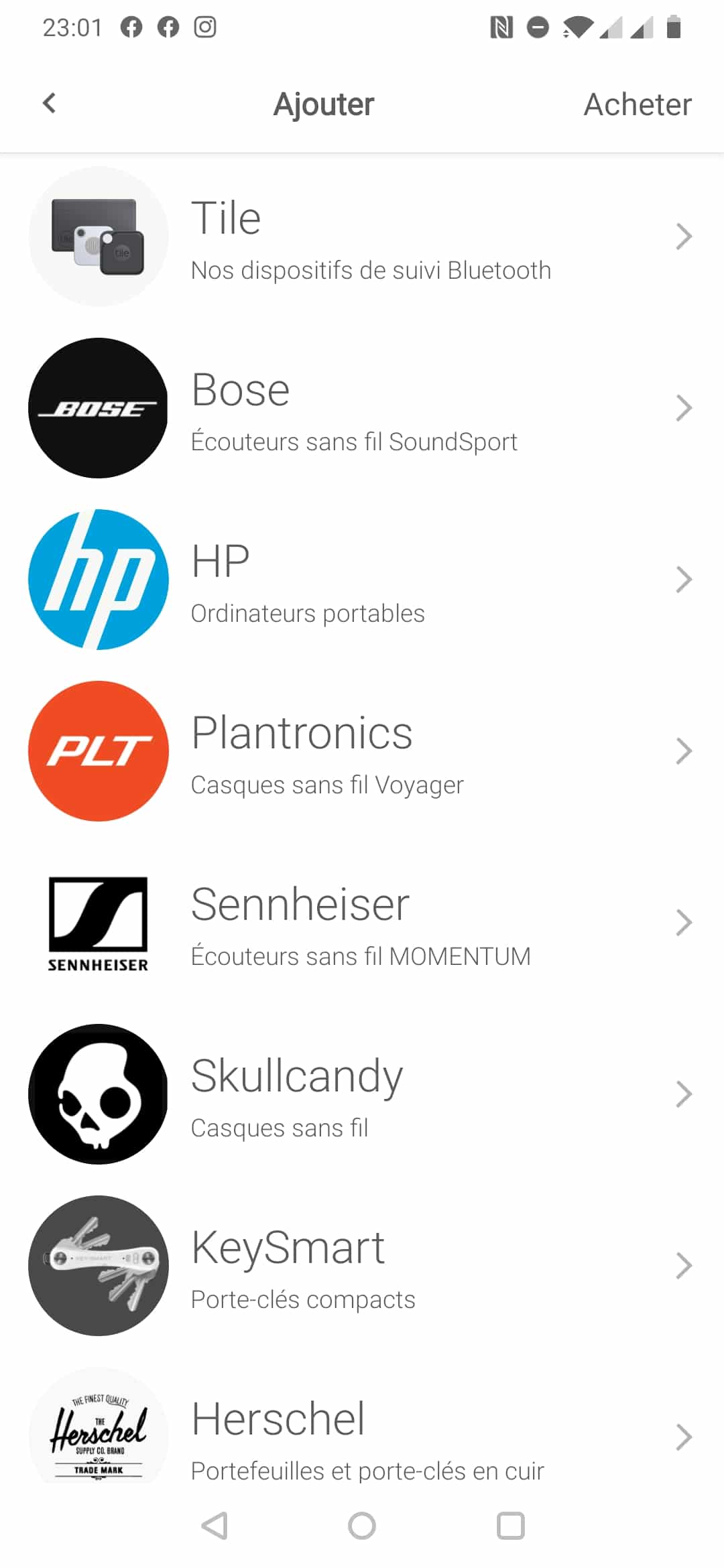Screen dimensions: 724x1568
Task: Go back from the Ajouter screen
Action: click(49, 104)
